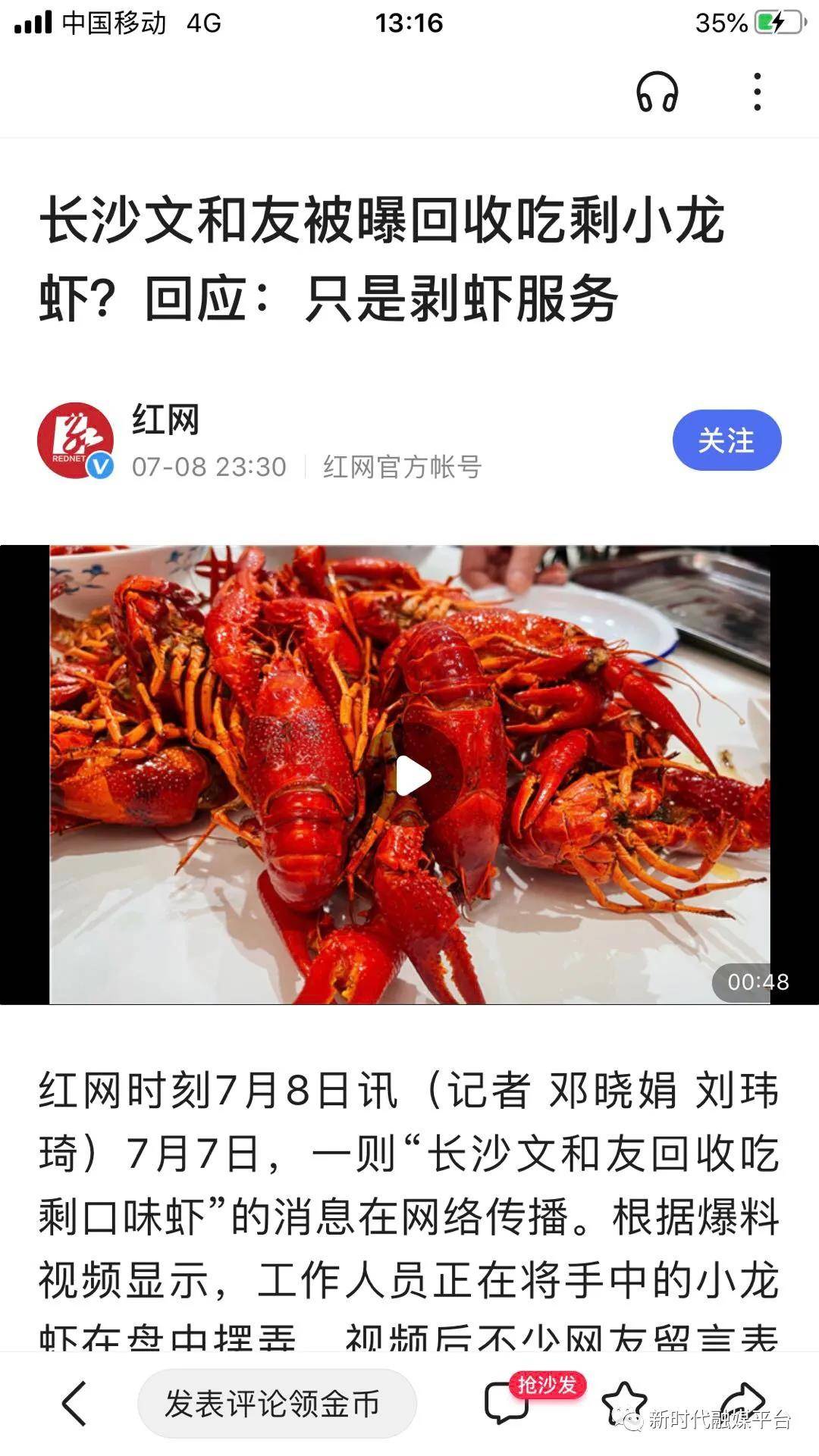Listen to the article with the headphone icon
Screen dimensions: 819x1456
point(657,92)
